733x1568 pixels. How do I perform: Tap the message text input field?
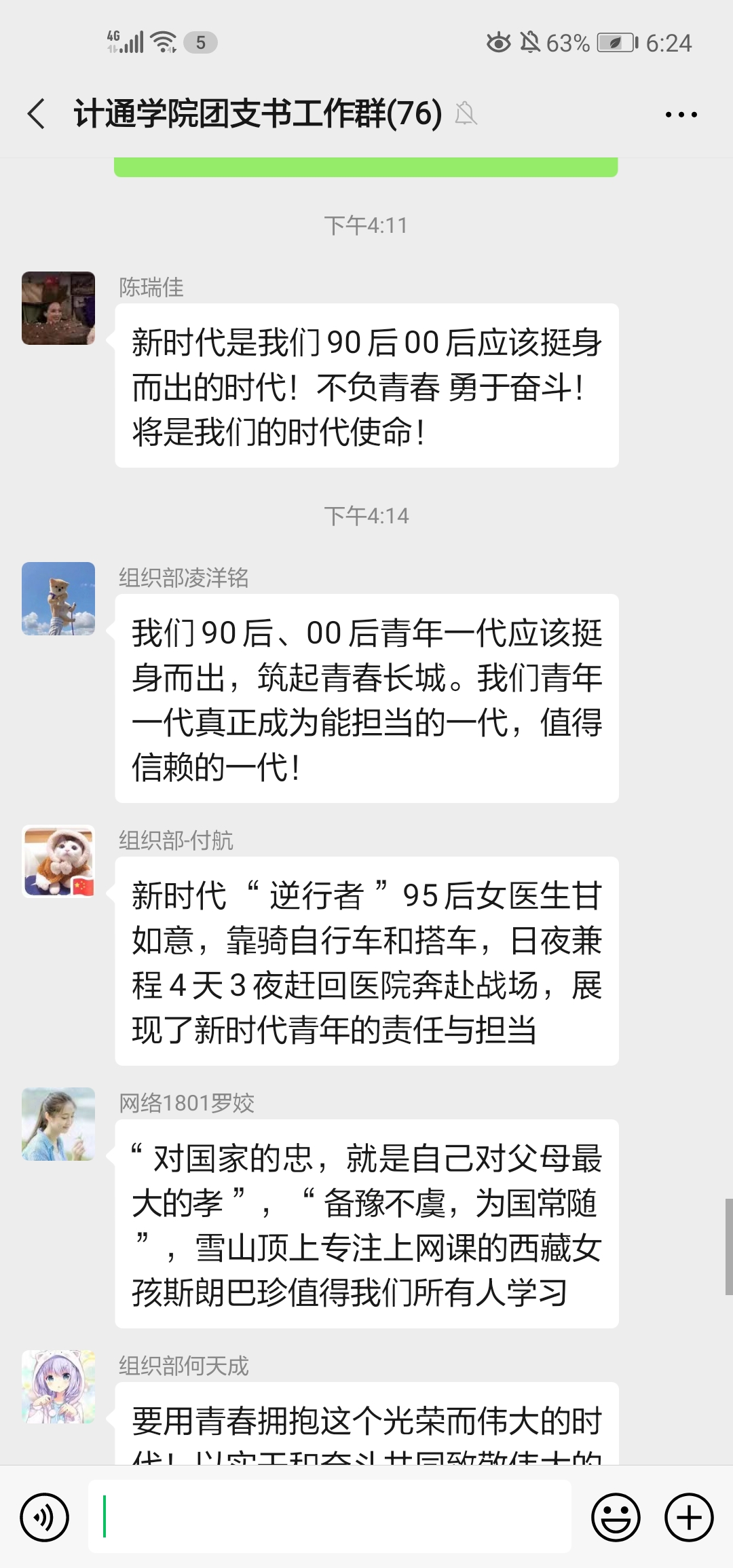coord(329,1517)
